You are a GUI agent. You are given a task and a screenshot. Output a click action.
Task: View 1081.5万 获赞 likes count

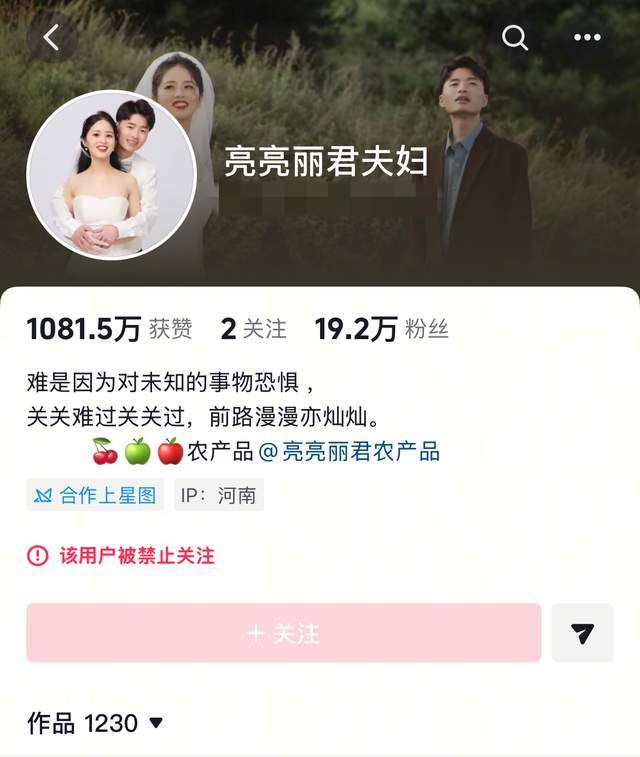click(109, 329)
